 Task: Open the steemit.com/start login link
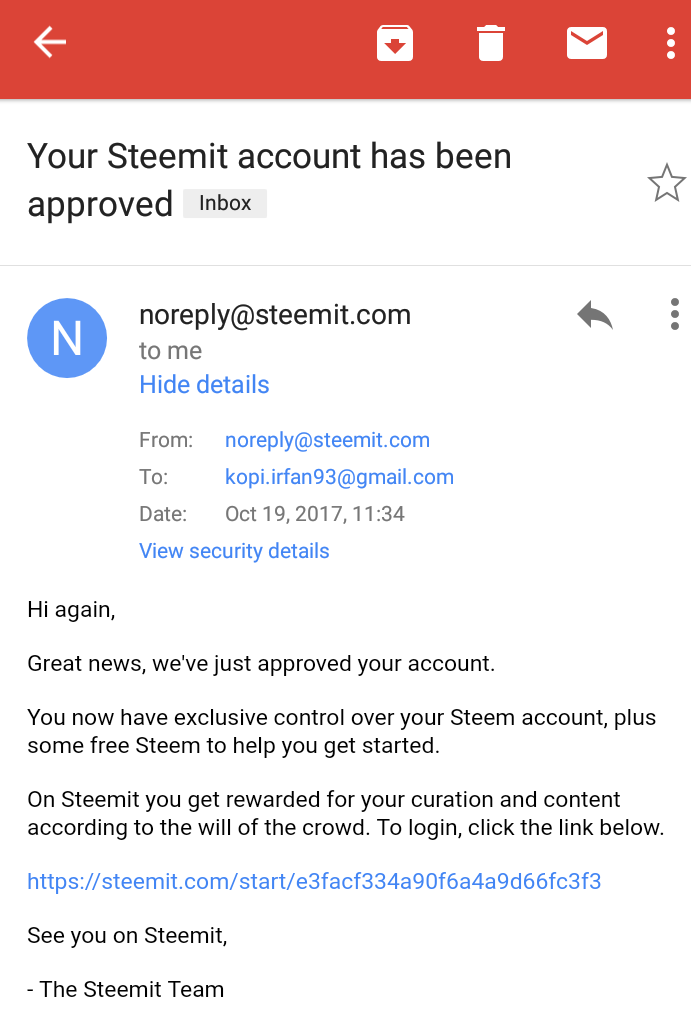tap(314, 881)
